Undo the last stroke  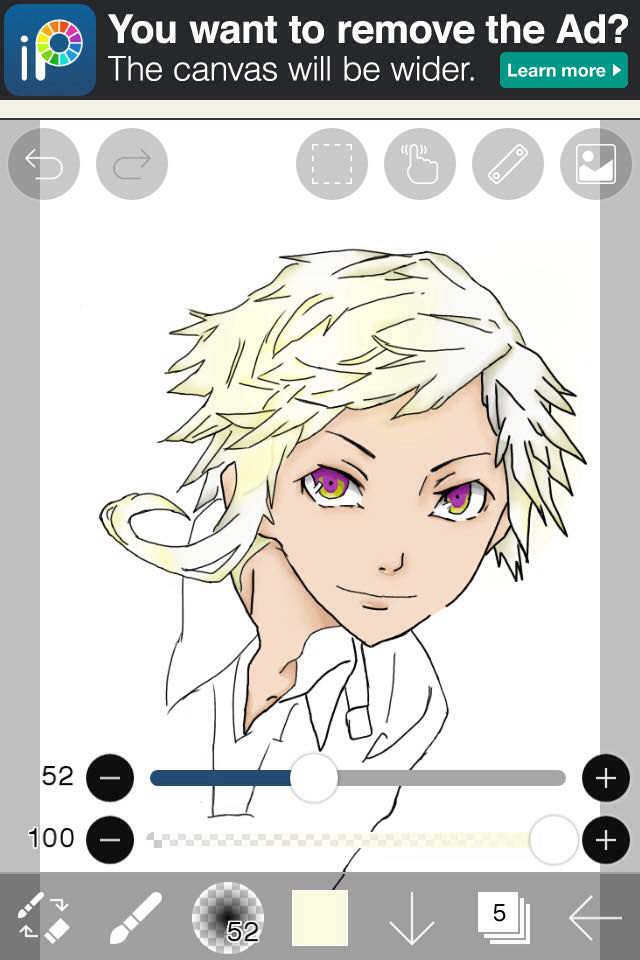[x=44, y=163]
